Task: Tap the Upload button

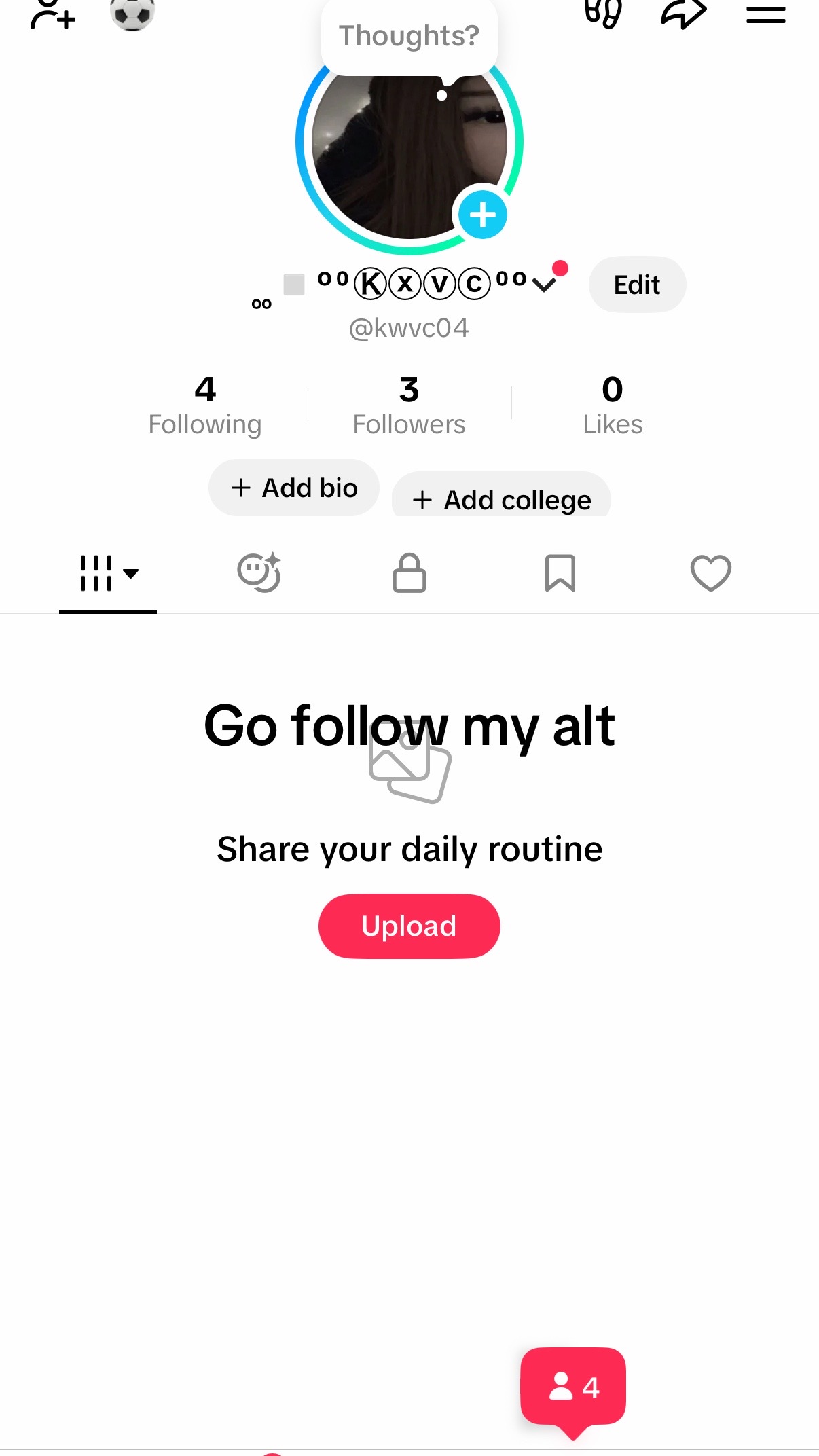Action: tap(409, 926)
